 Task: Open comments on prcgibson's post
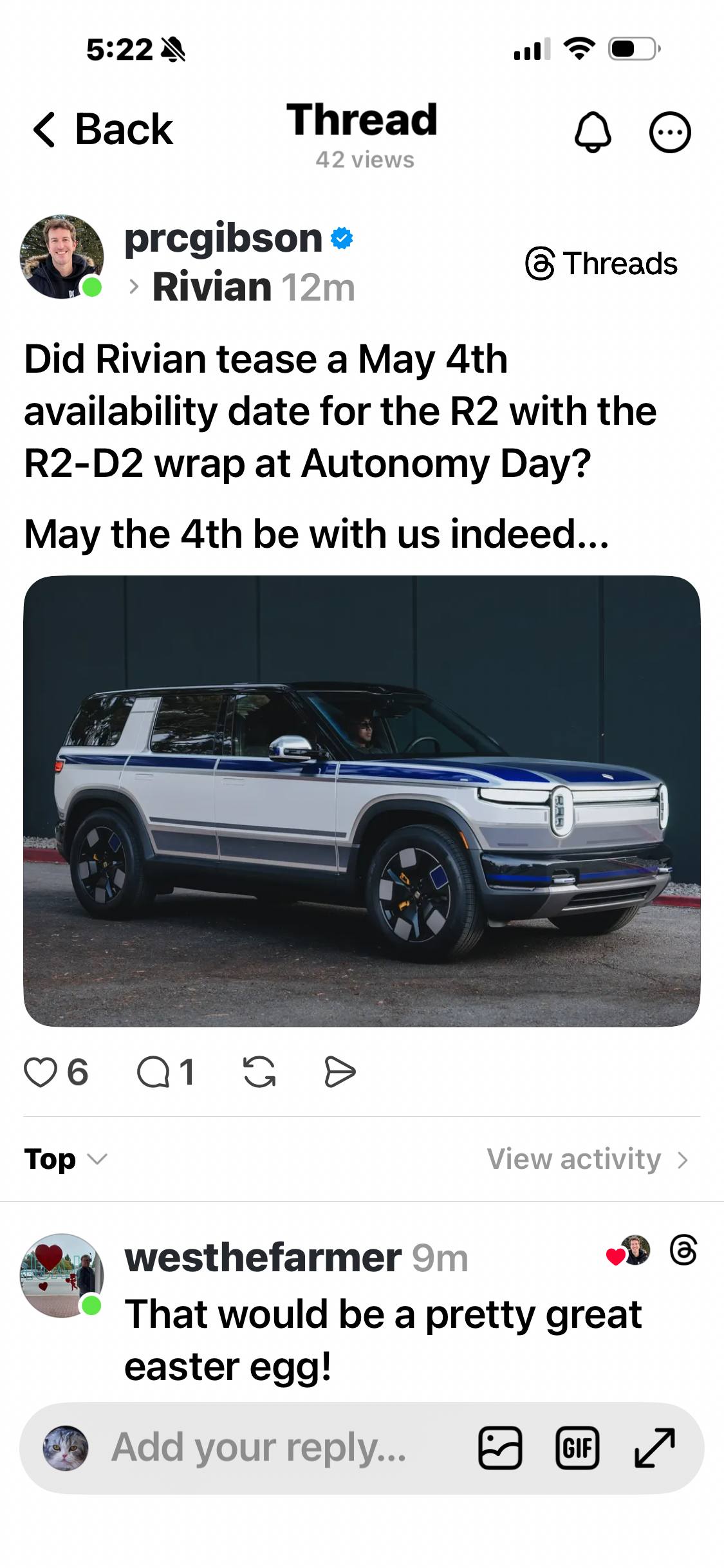tap(153, 1072)
